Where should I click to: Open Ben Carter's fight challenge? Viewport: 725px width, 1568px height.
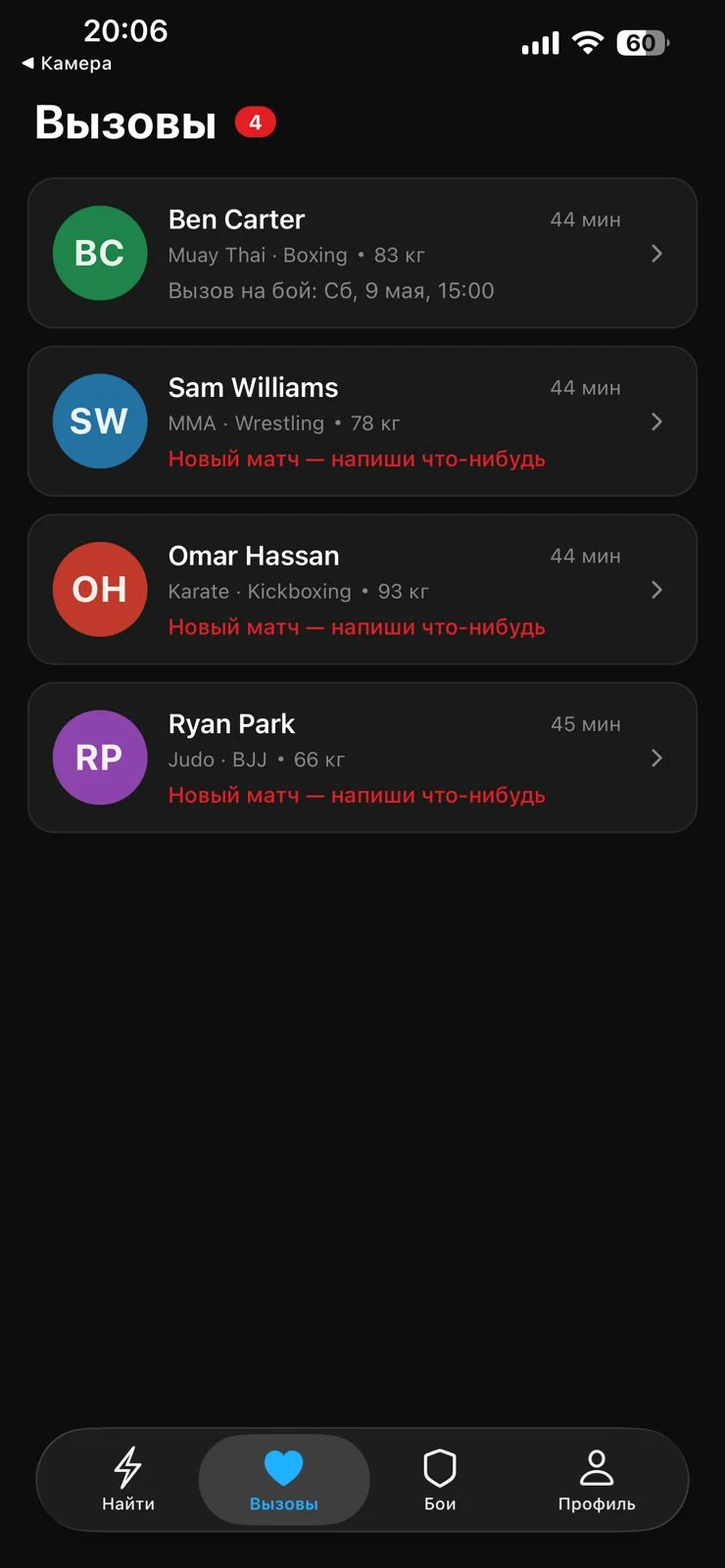click(x=362, y=253)
